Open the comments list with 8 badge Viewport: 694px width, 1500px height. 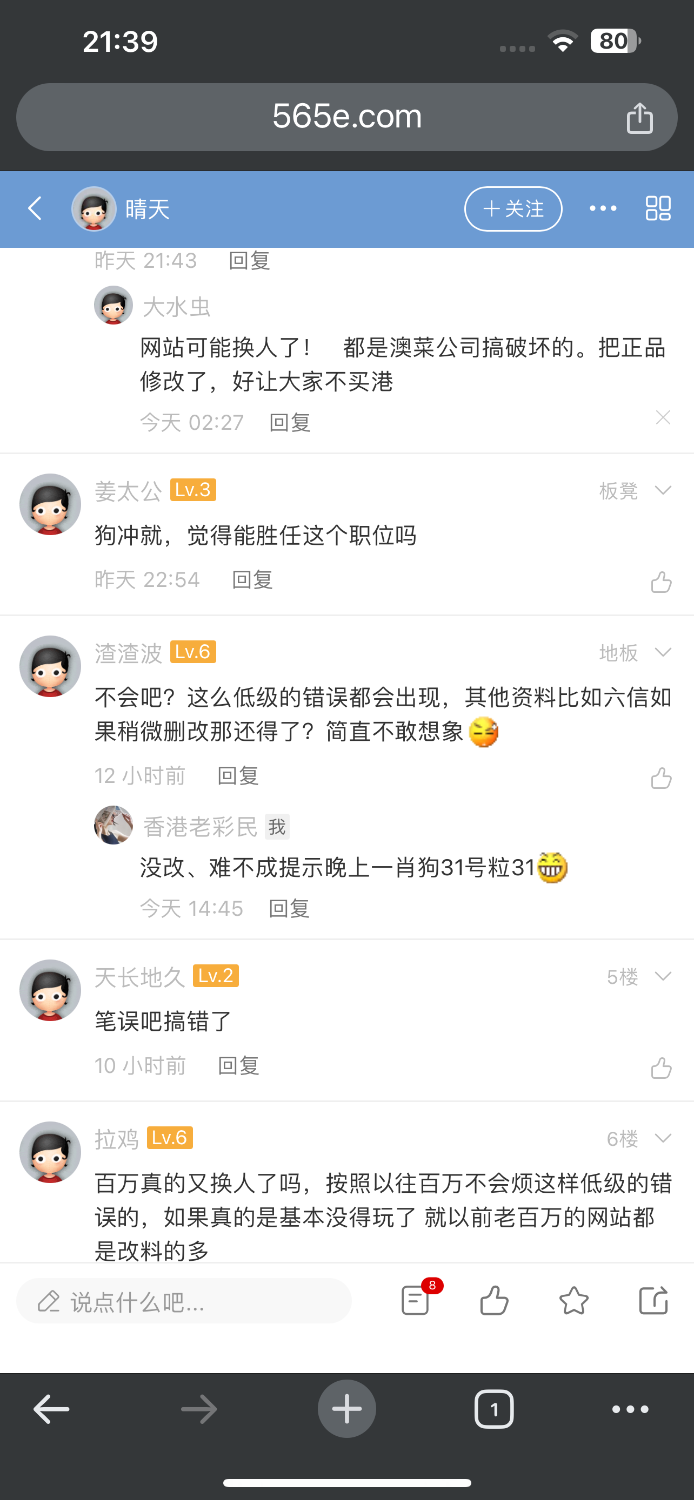[x=415, y=1300]
